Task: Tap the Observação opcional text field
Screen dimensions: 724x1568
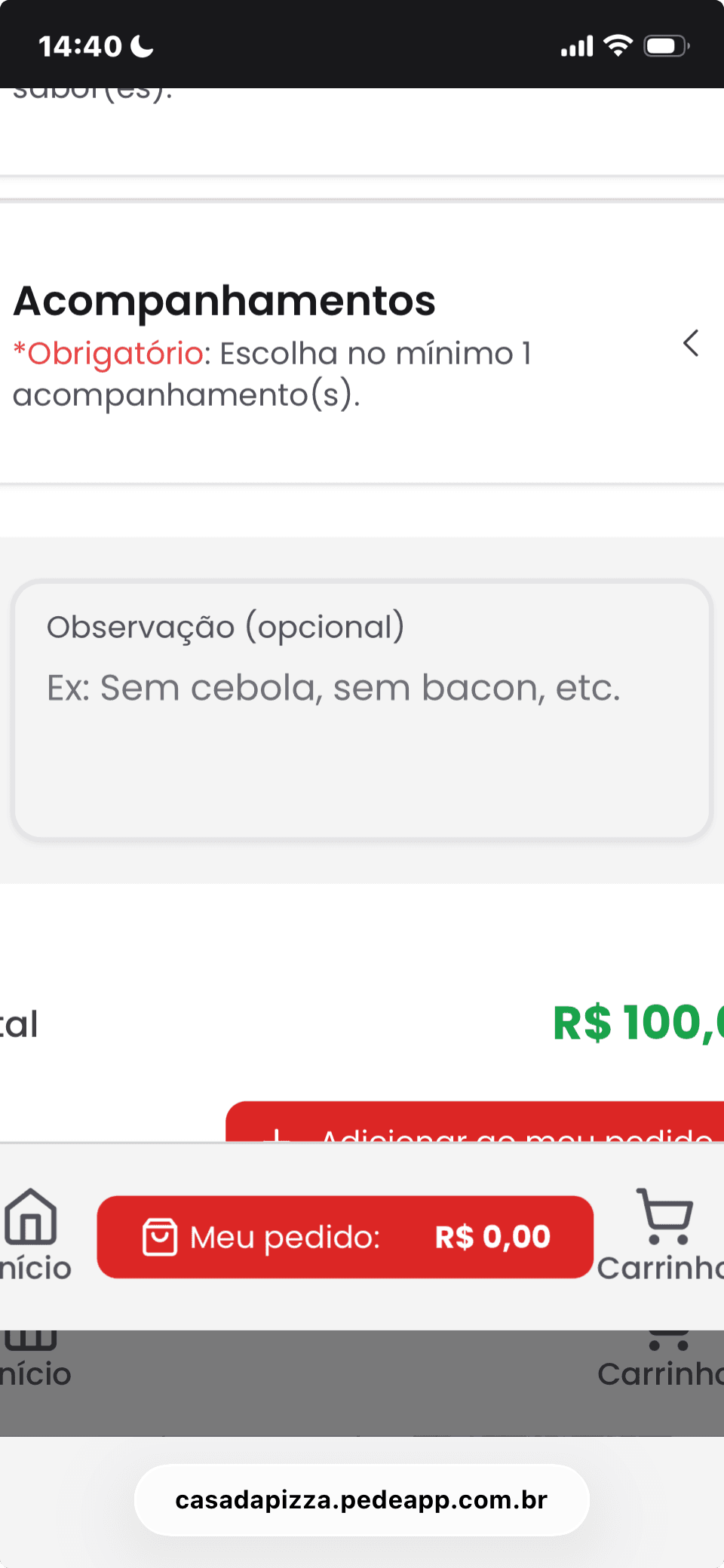Action: click(360, 709)
